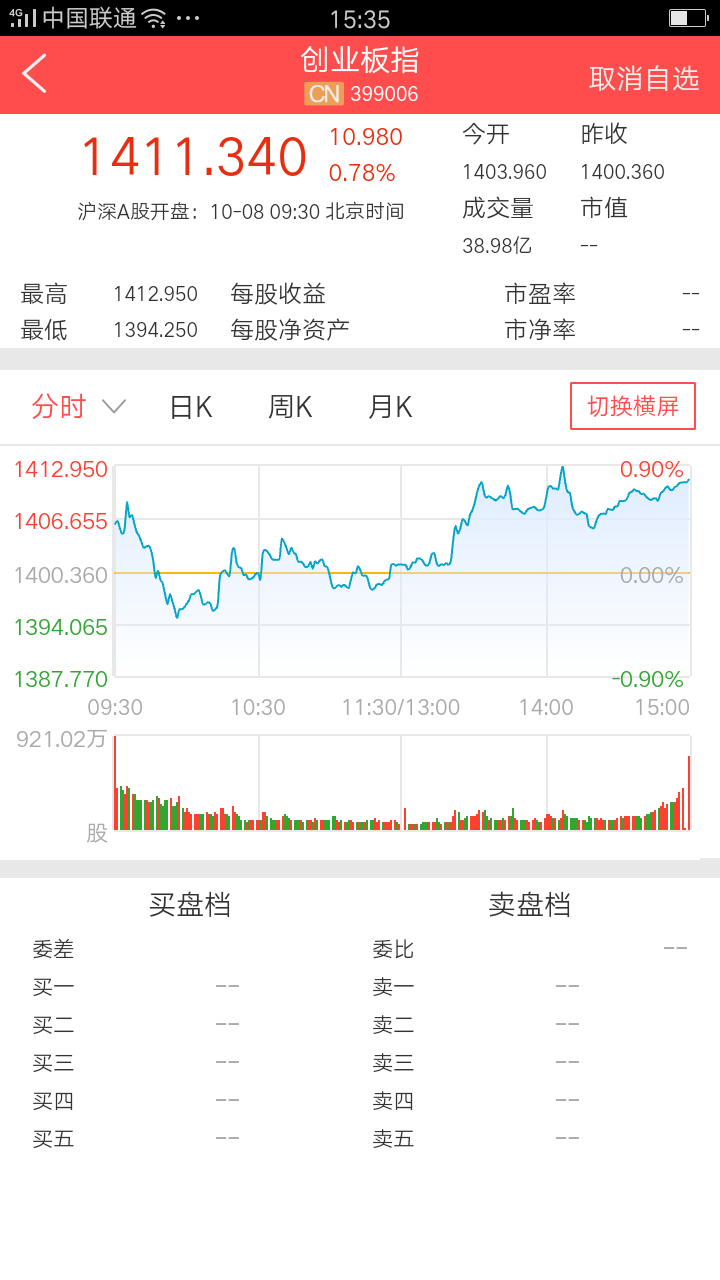Tap 取消自选 to remove from watchlist
The image size is (720, 1280).
click(643, 78)
